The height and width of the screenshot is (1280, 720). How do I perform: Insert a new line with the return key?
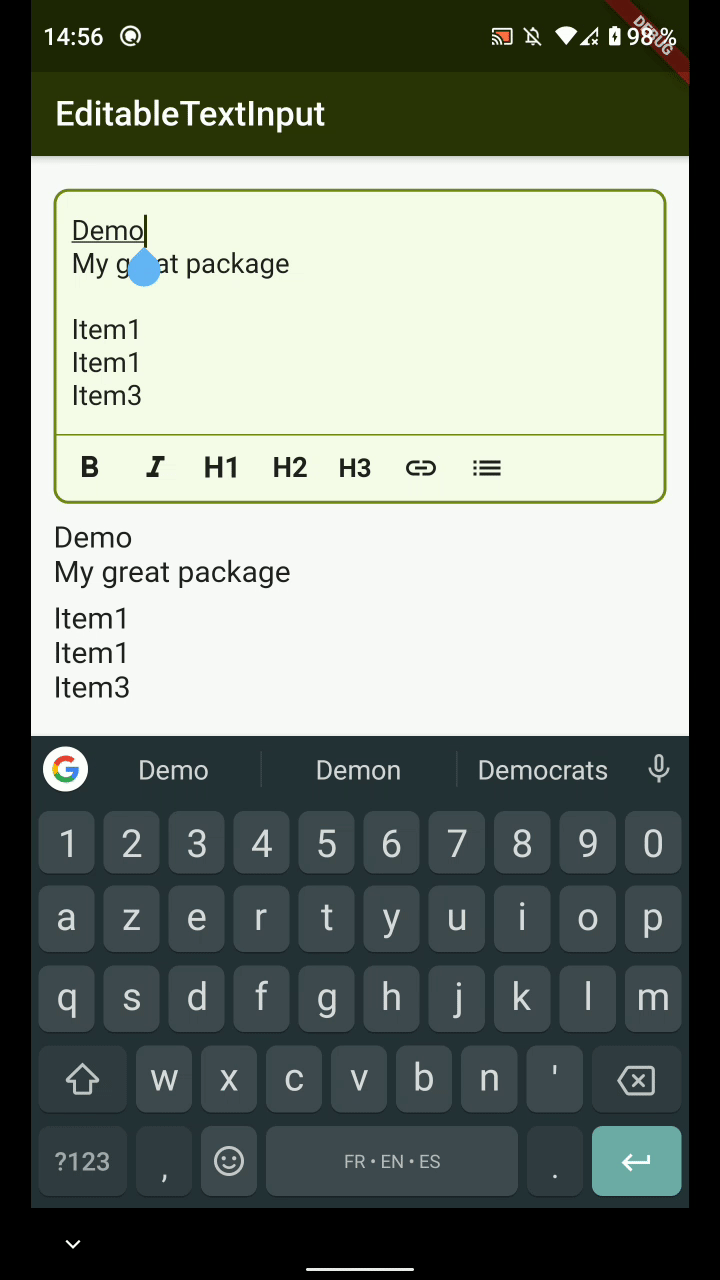coord(636,1161)
